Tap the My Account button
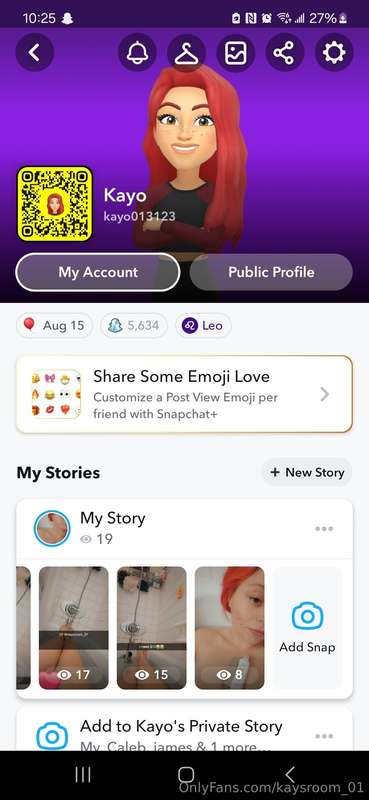 (98, 272)
